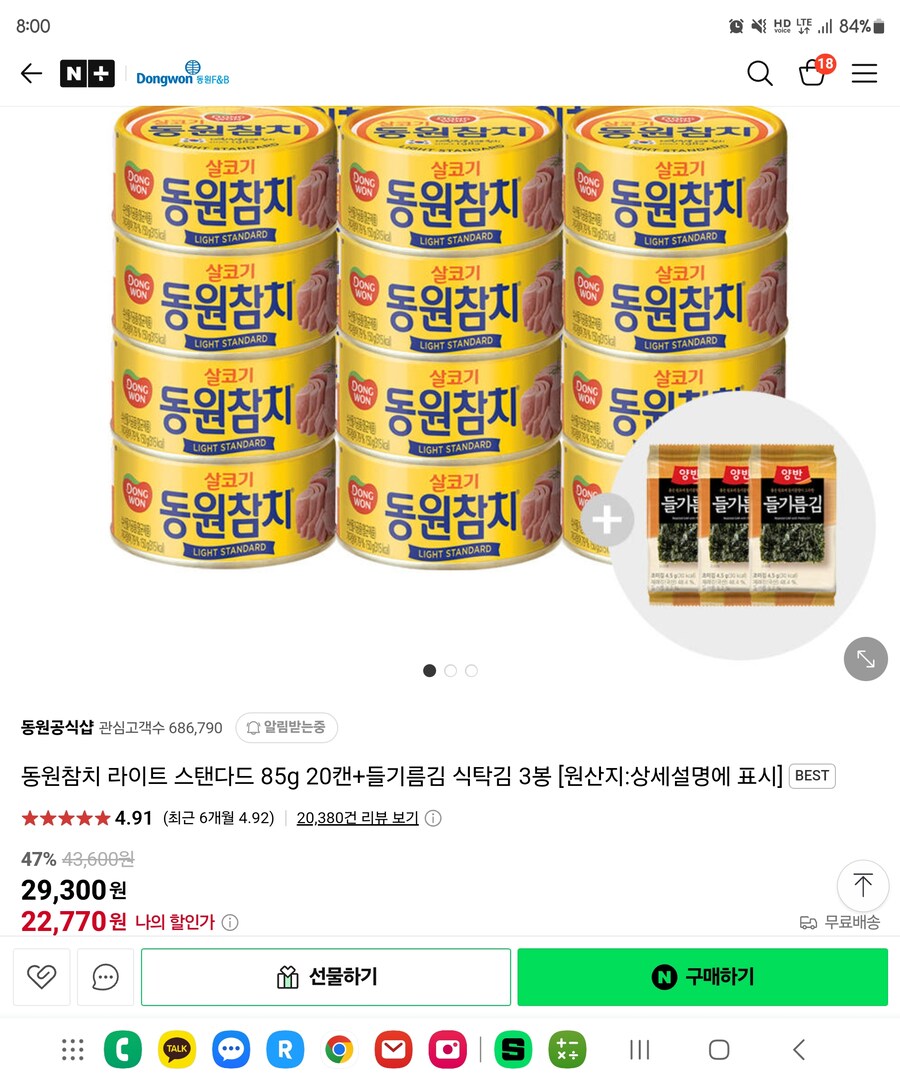Tap the 선물하기 gift button

click(325, 977)
